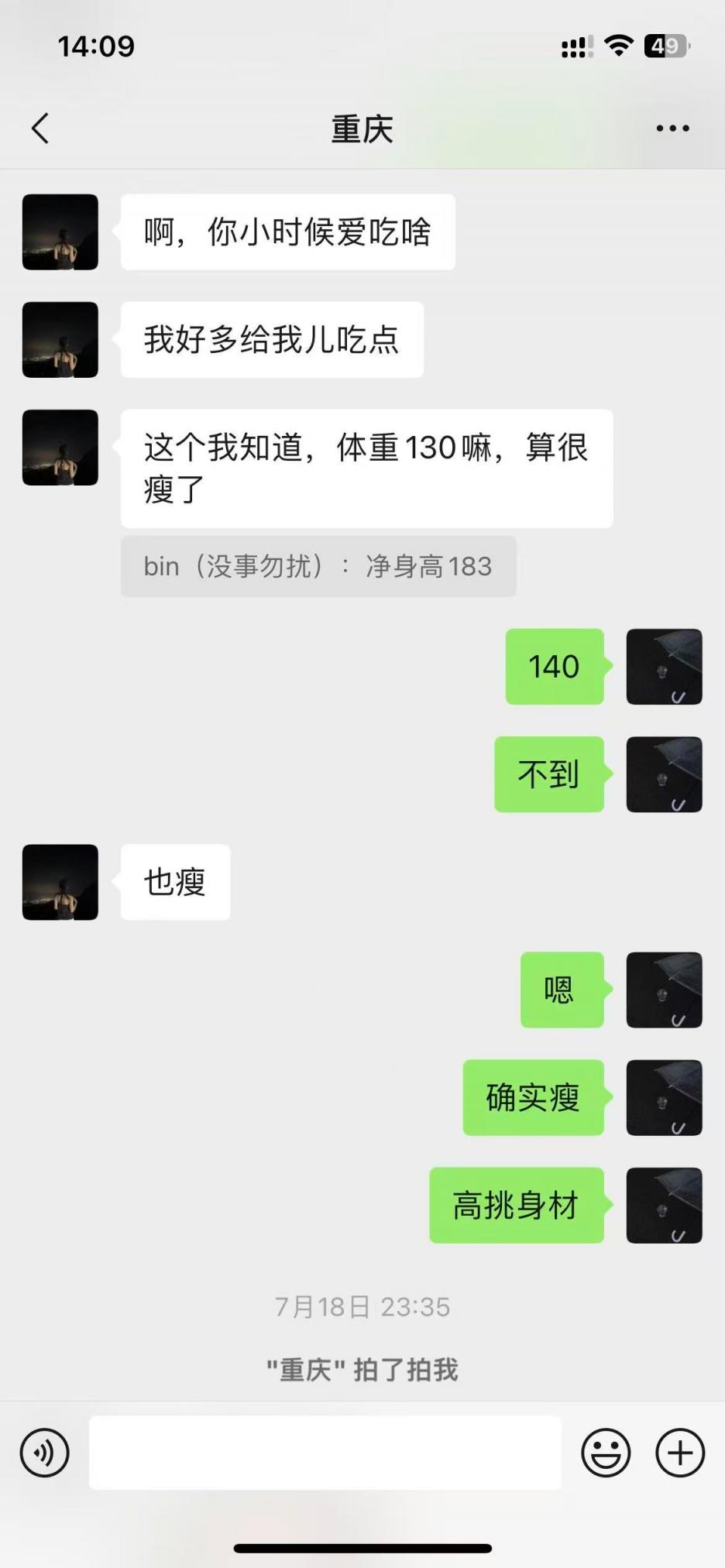Go back from the 重庆 chat

pos(40,129)
